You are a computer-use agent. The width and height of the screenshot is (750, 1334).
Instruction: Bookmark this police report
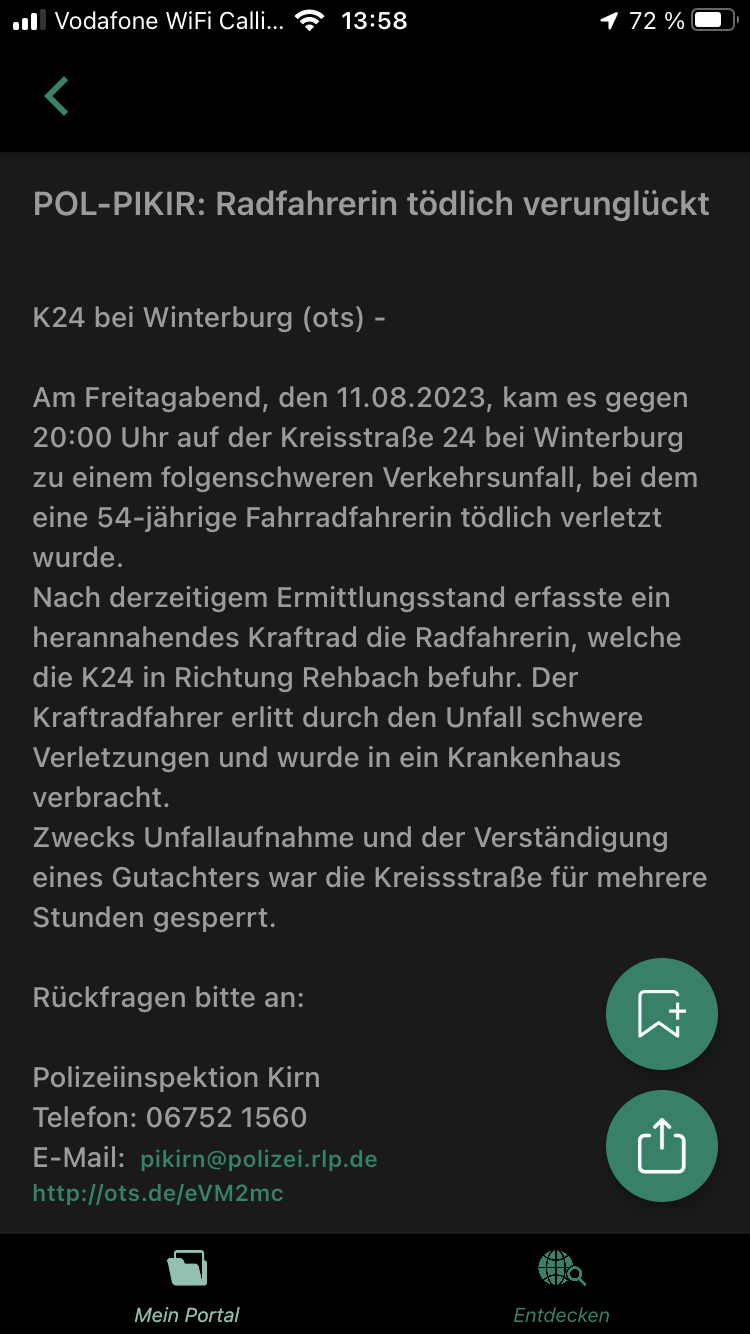click(x=661, y=1014)
